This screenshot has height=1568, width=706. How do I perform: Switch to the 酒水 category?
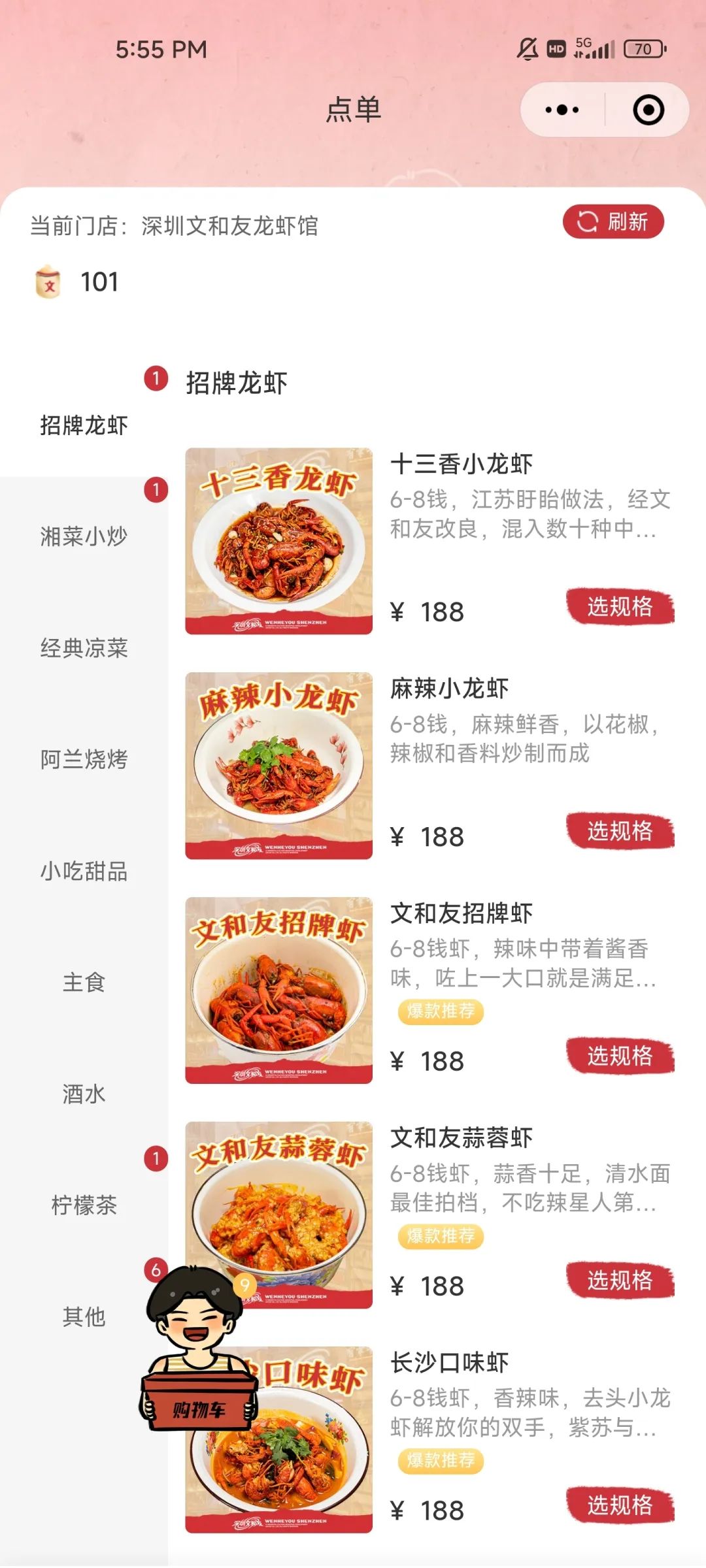click(85, 1091)
